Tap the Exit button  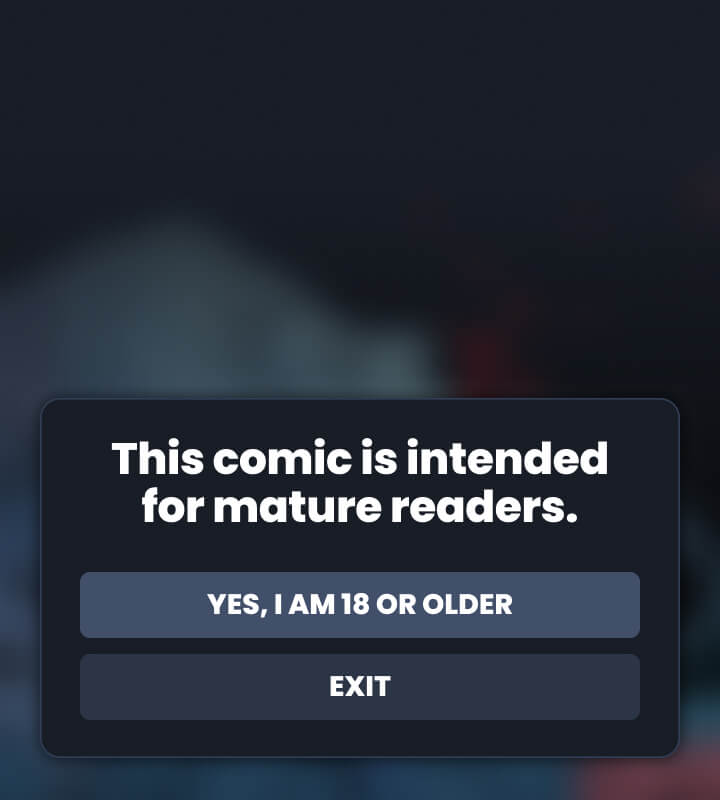[360, 687]
